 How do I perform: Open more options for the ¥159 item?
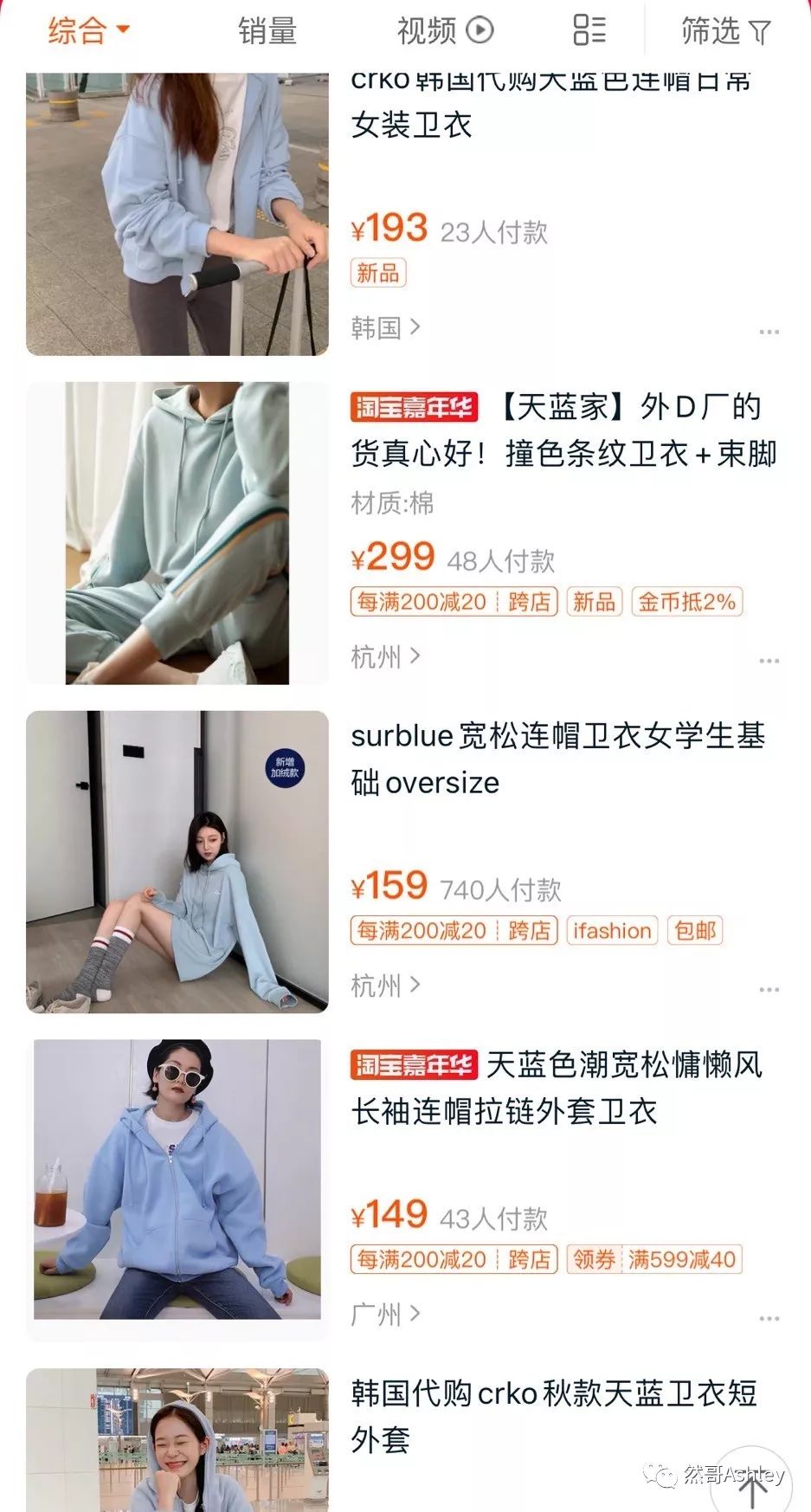coord(769,989)
